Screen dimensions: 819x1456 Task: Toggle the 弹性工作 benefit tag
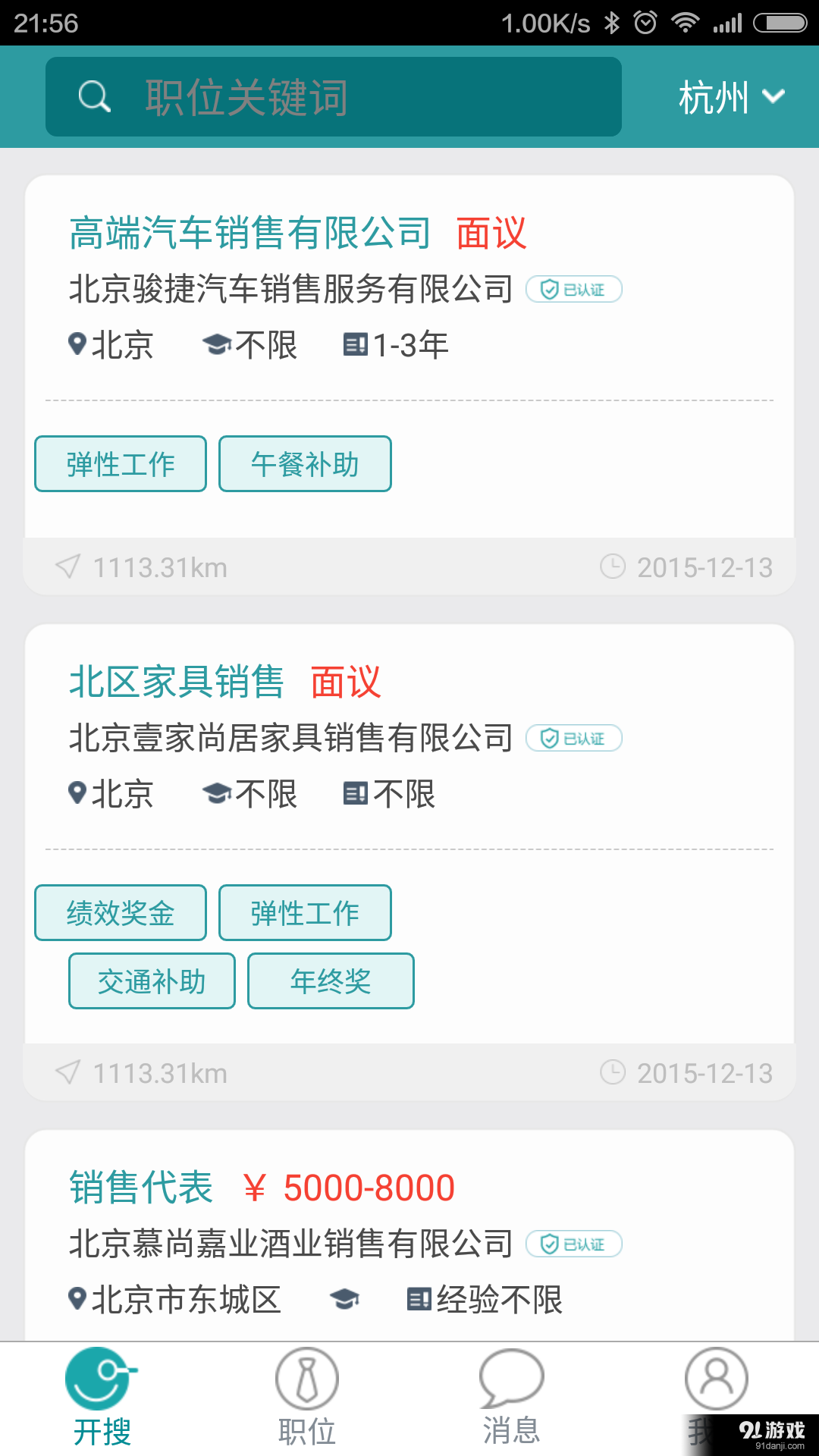tap(120, 463)
